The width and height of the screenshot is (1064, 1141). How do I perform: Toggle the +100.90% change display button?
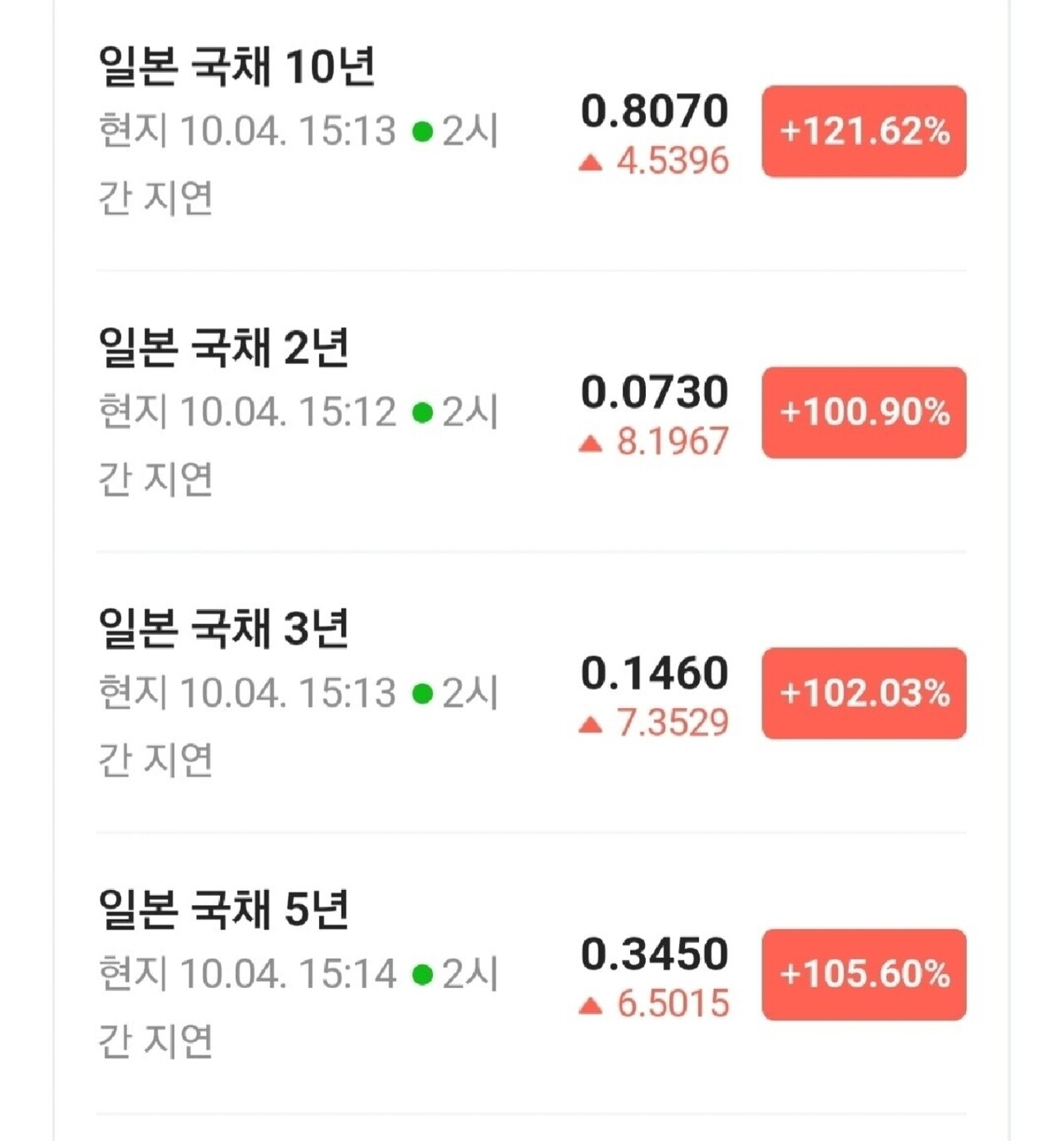click(x=864, y=411)
